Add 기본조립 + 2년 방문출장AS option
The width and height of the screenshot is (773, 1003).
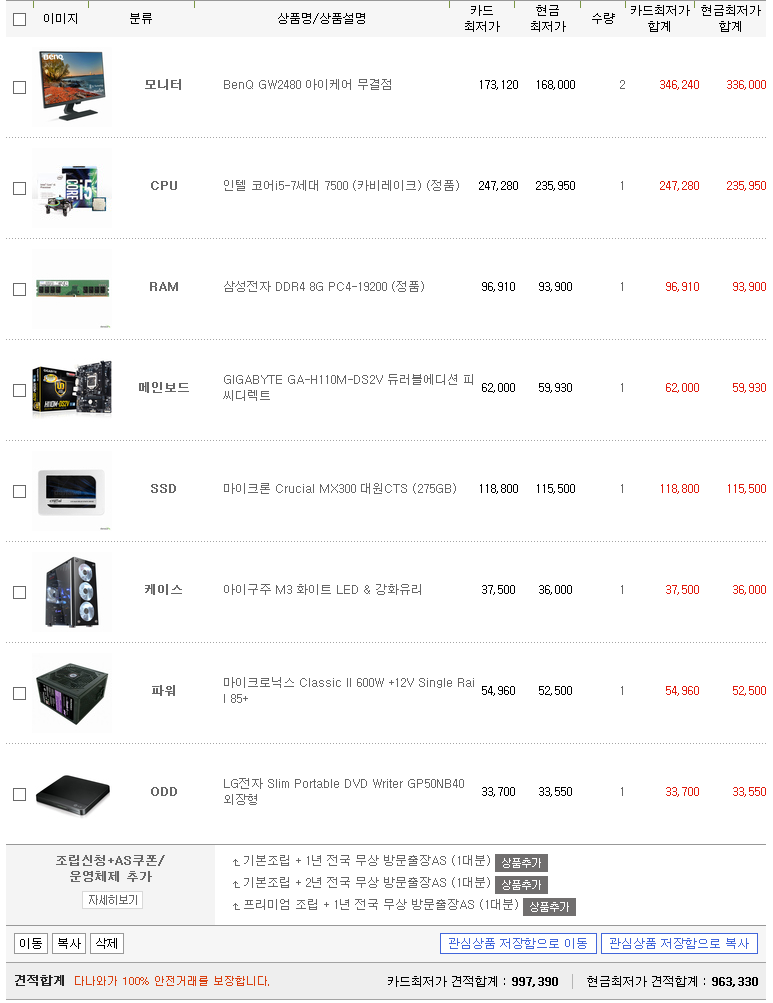click(x=521, y=884)
